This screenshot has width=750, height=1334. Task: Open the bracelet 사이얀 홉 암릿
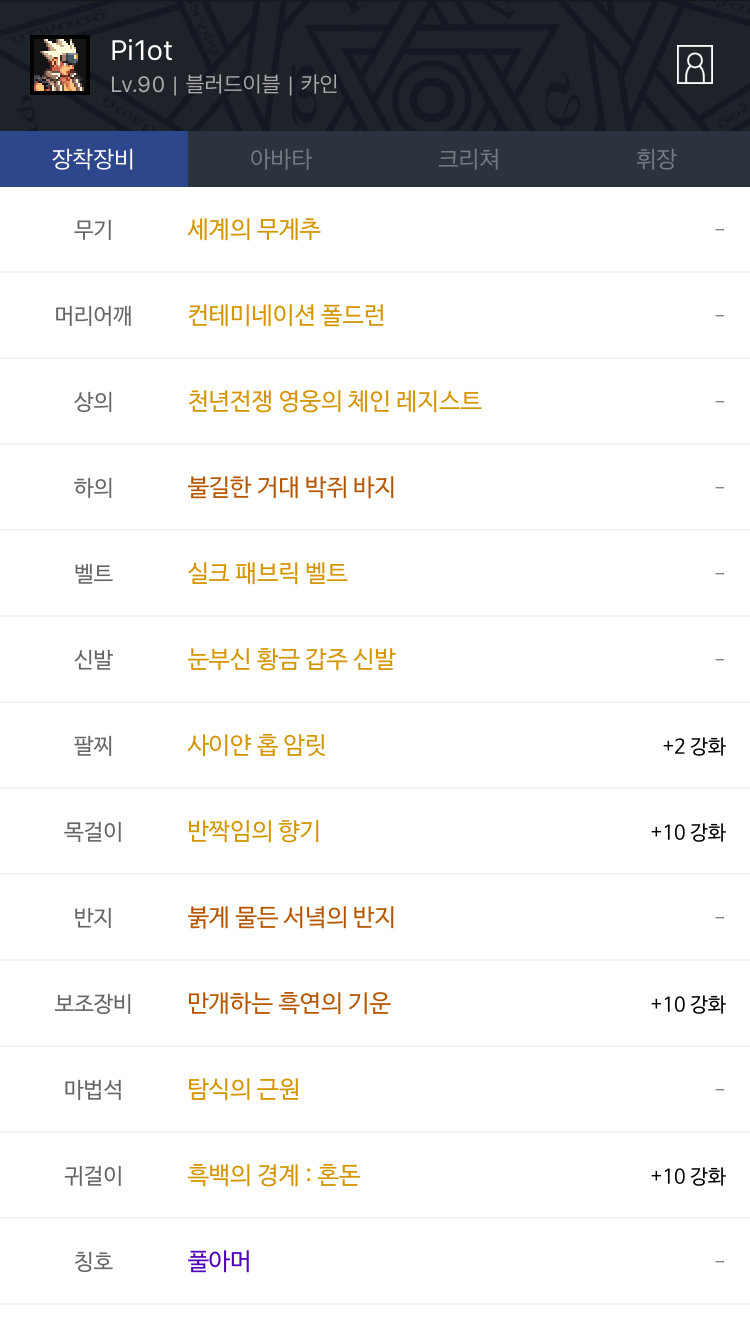375,746
